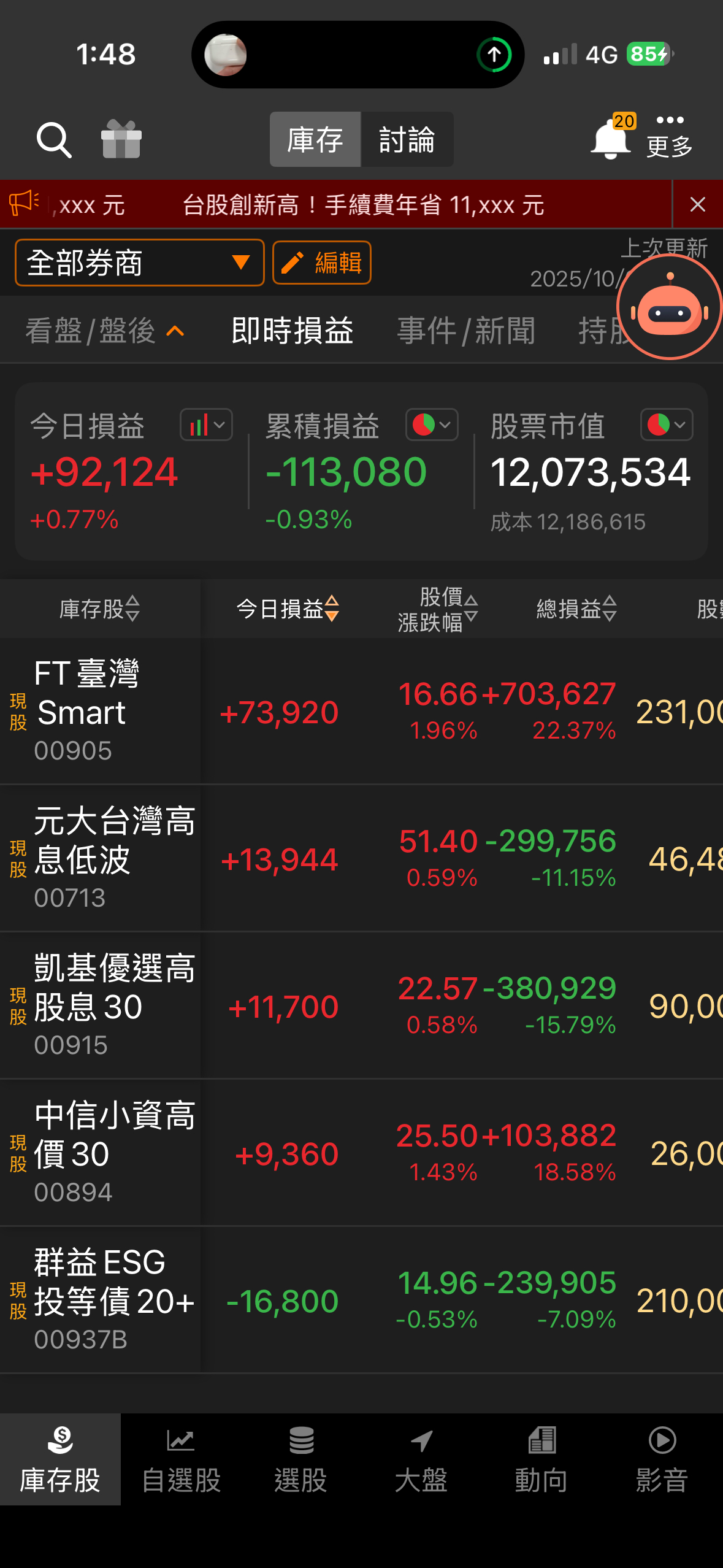
Task: Sort the list by 總損益
Action: tap(576, 609)
